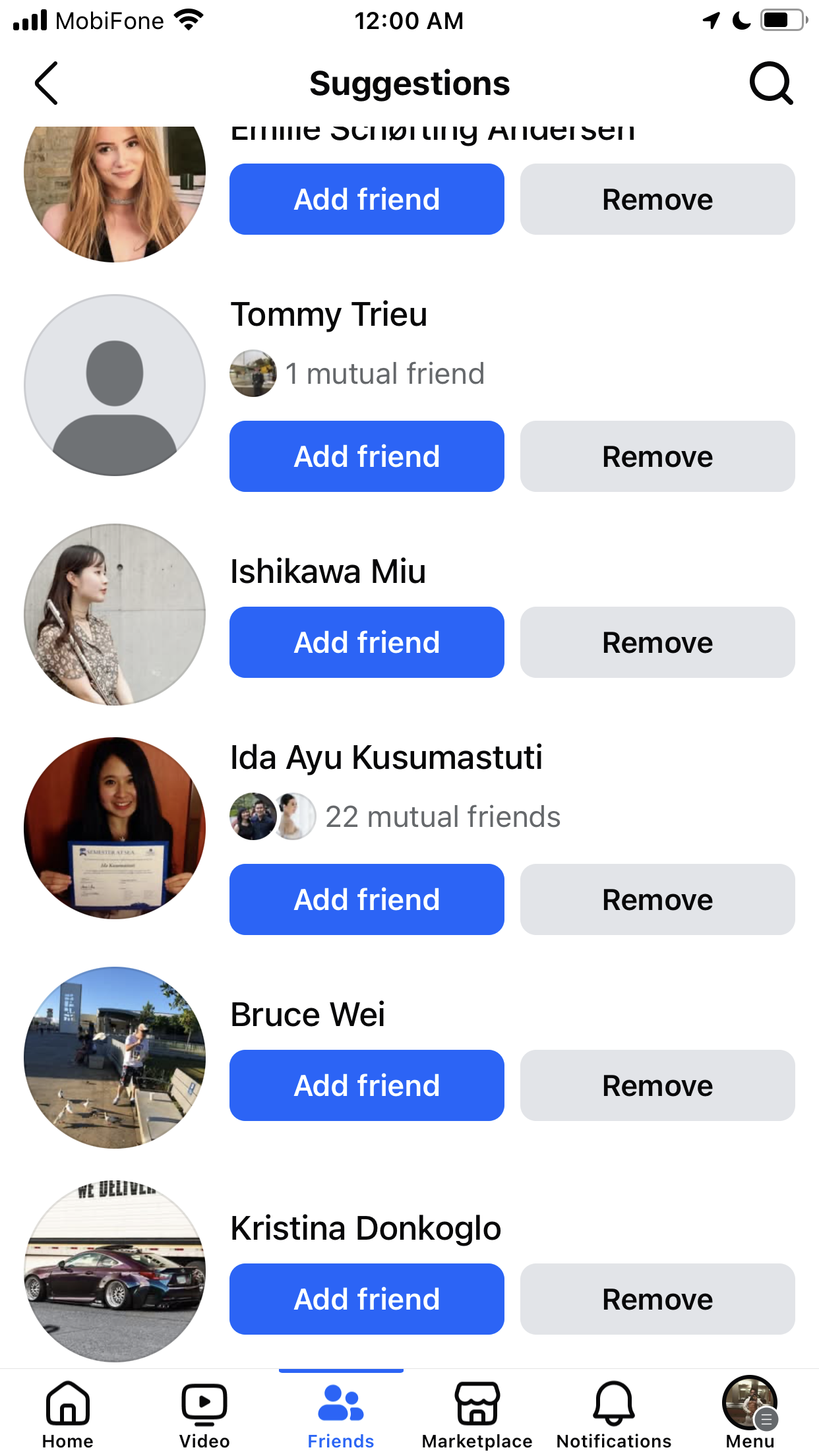The image size is (819, 1456).
Task: Add Ishikawa Miu as a friend
Action: 367,642
